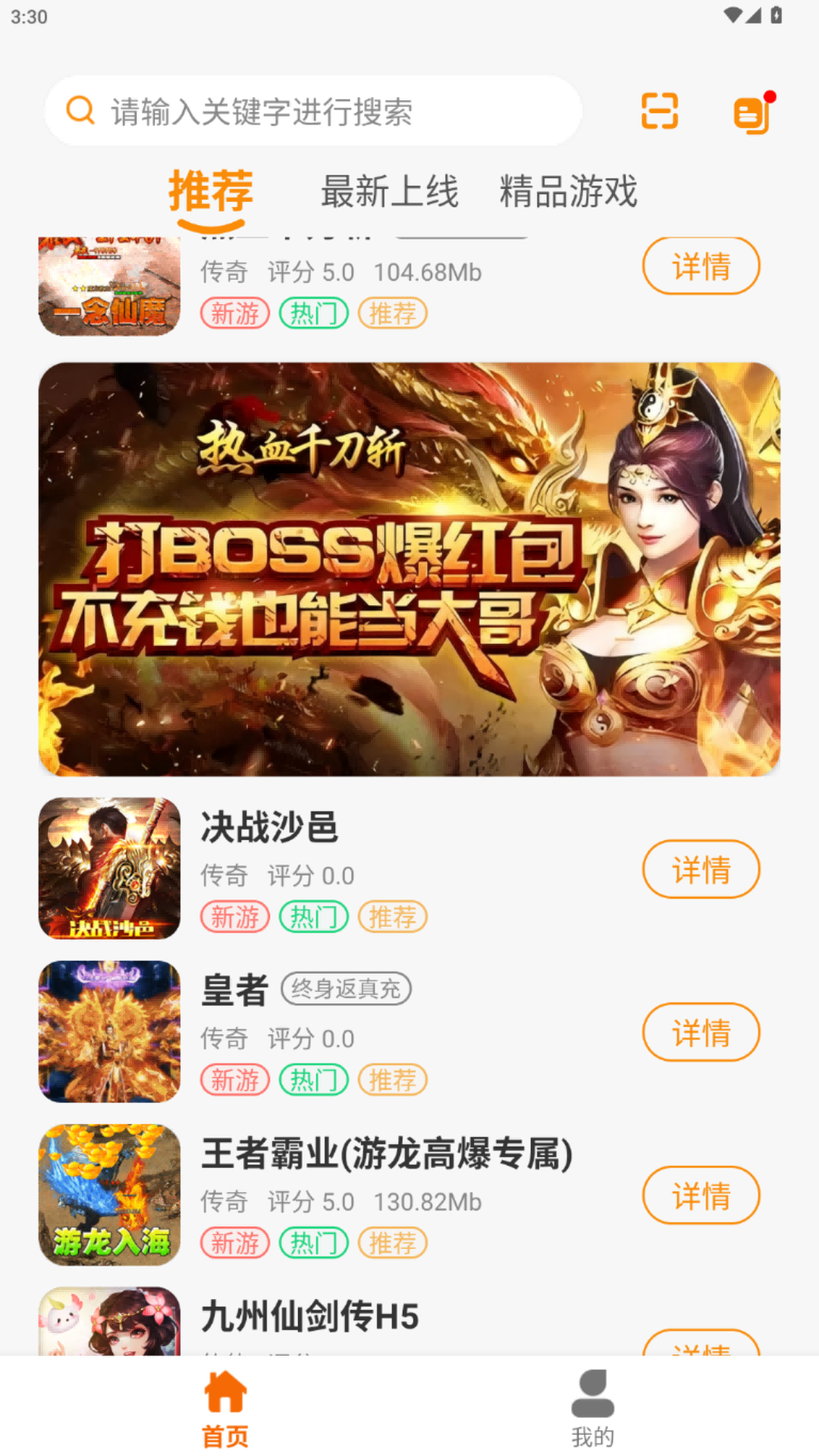Tap the 皇者 game icon
819x1456 pixels.
coord(109,1032)
